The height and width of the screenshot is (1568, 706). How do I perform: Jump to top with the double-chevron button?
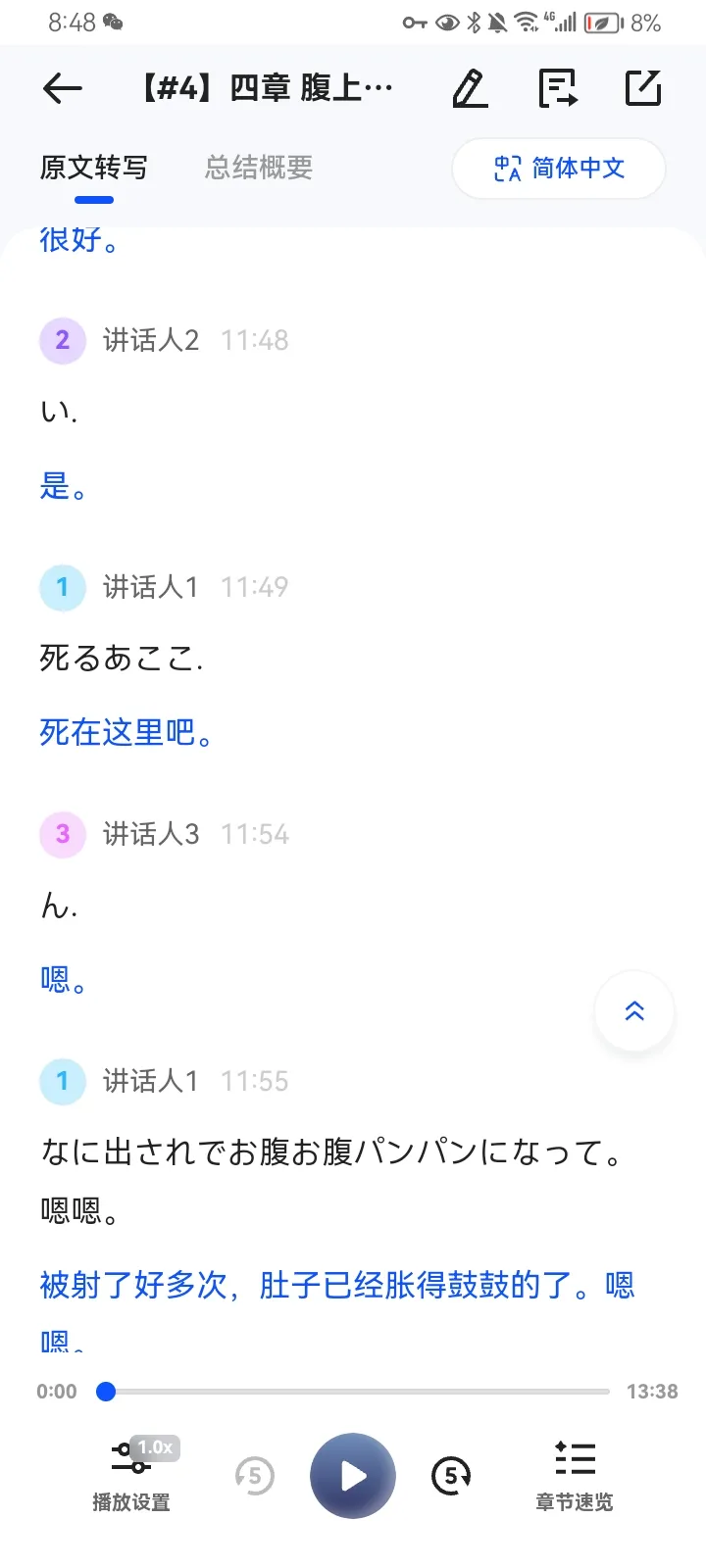(x=634, y=1011)
